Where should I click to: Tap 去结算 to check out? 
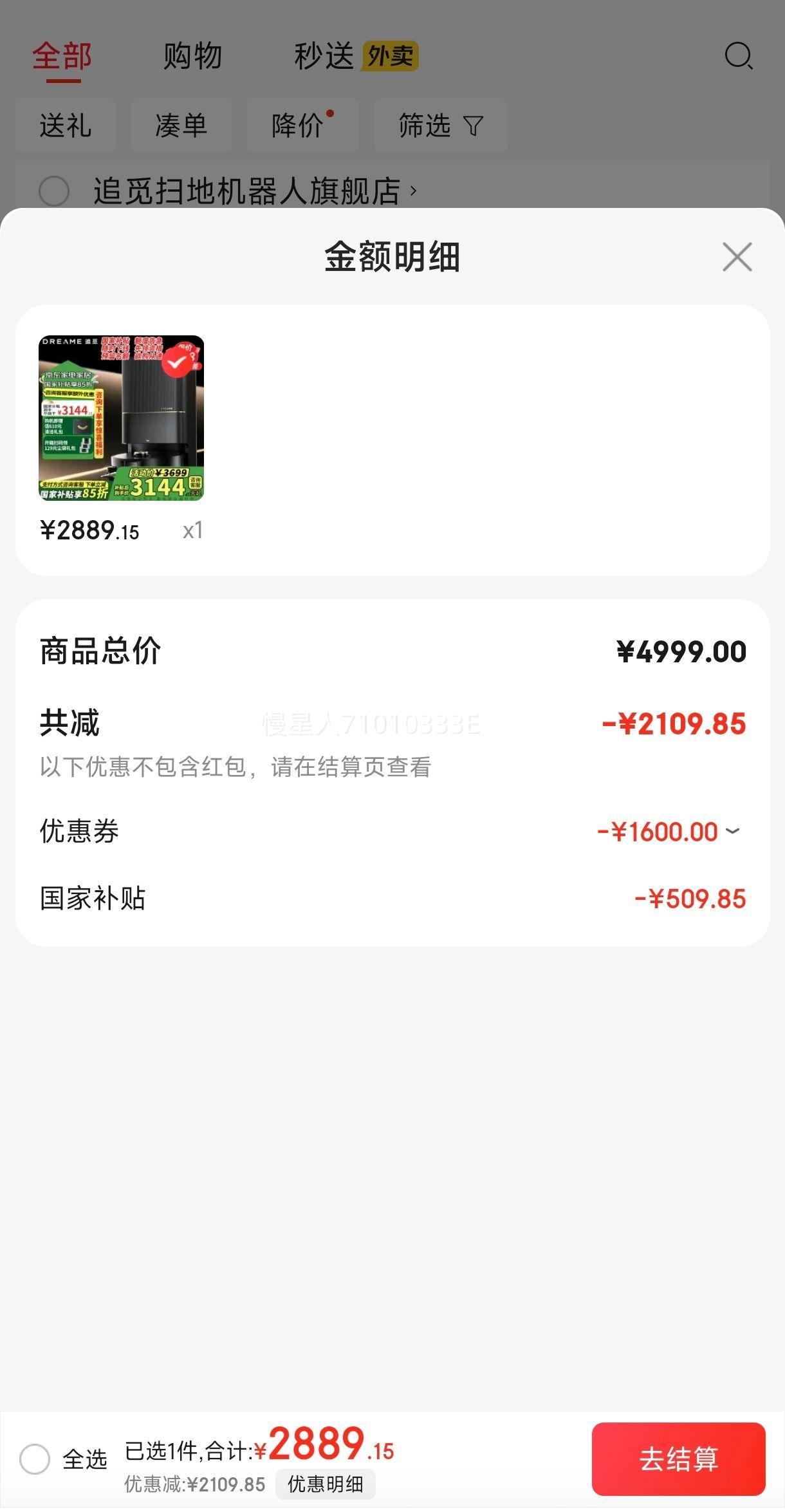pyautogui.click(x=678, y=1459)
